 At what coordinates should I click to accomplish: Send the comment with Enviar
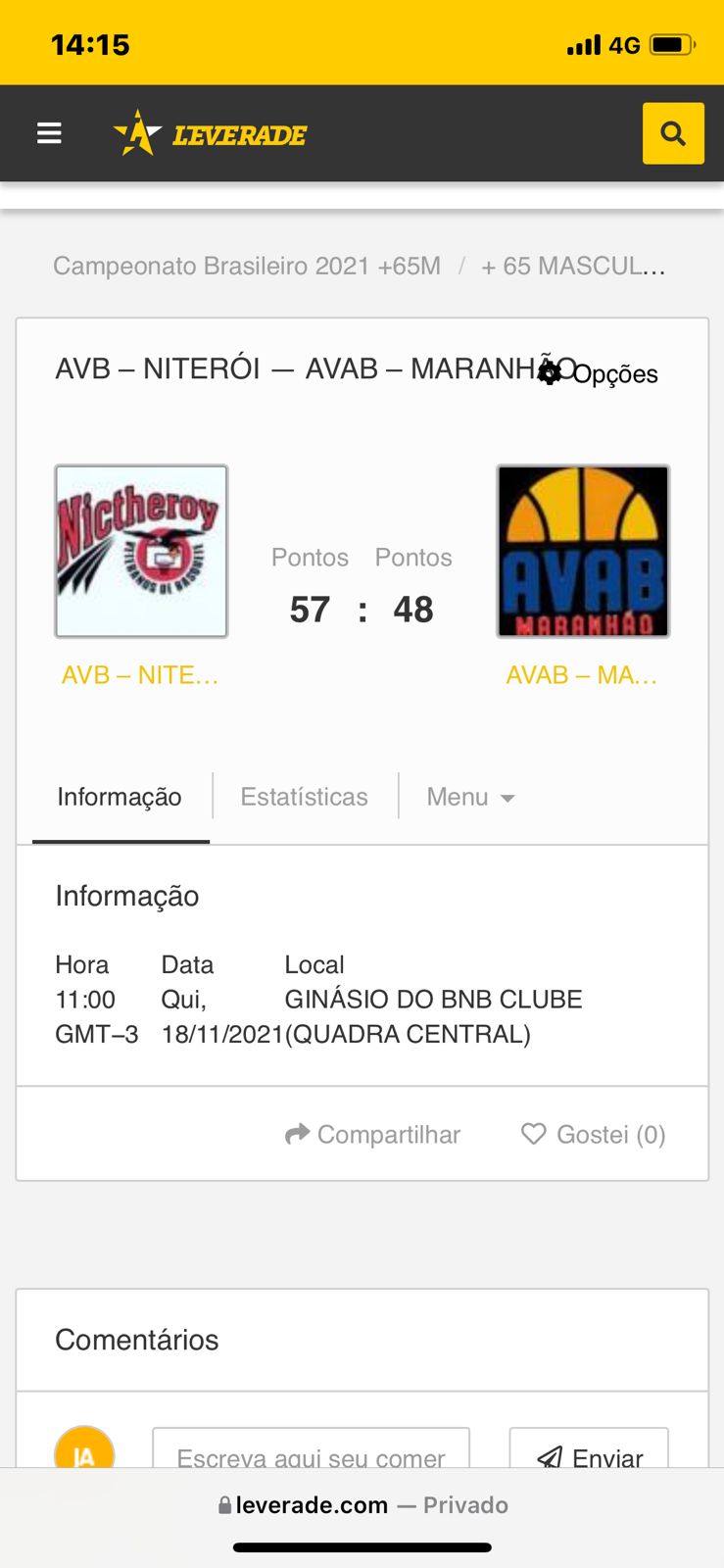[589, 1450]
